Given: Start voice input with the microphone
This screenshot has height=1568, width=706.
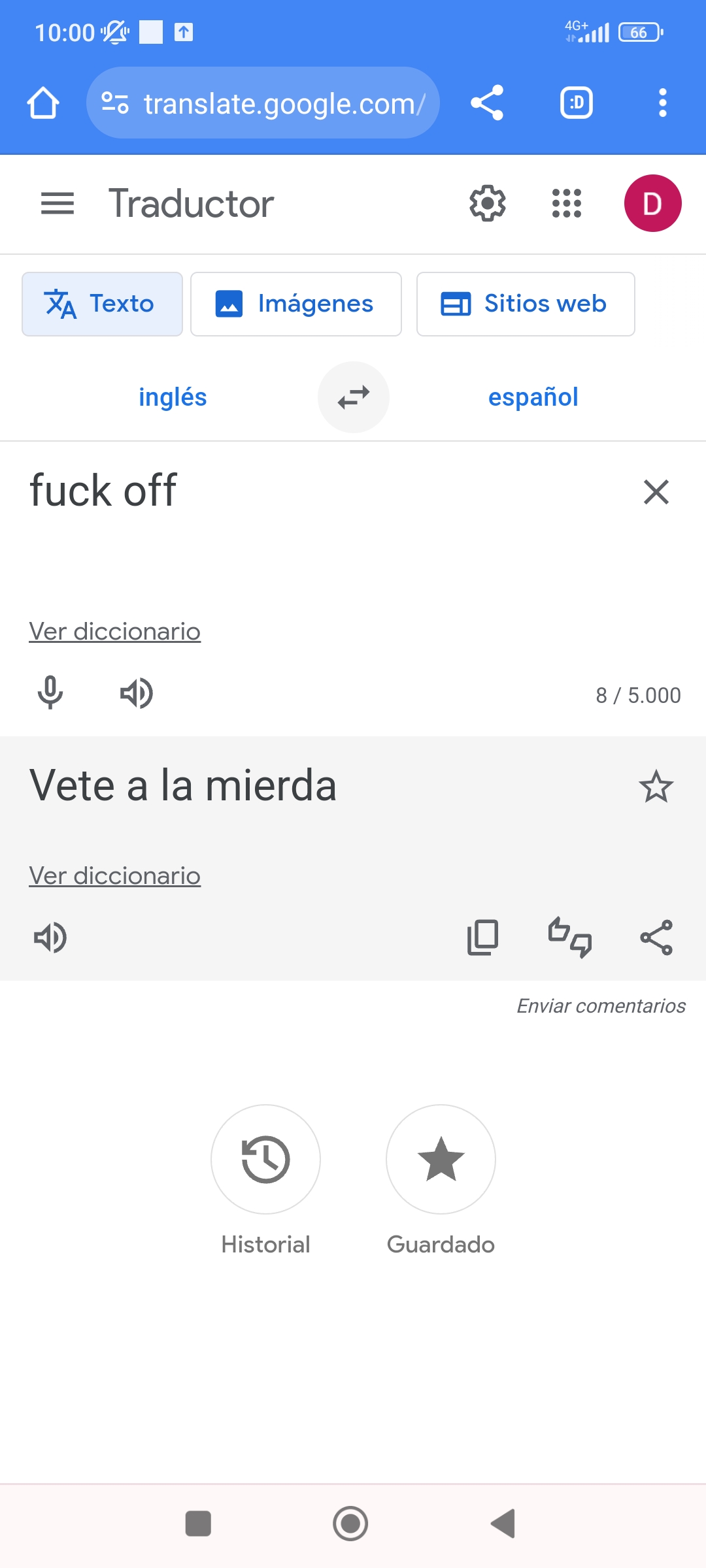Looking at the screenshot, I should click(x=50, y=693).
